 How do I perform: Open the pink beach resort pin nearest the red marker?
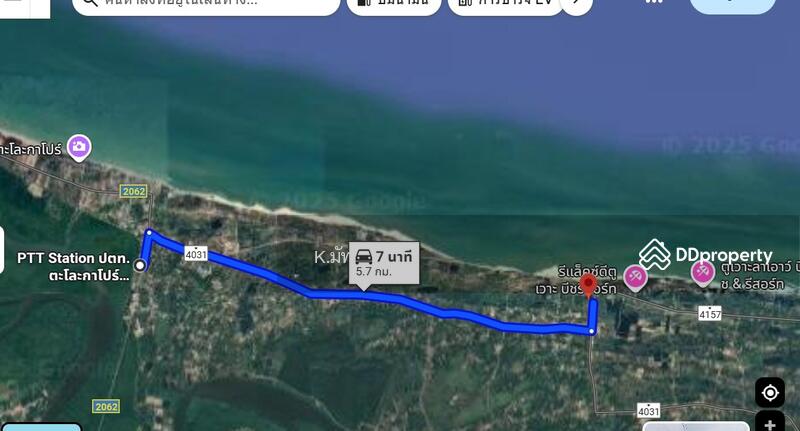coord(634,276)
